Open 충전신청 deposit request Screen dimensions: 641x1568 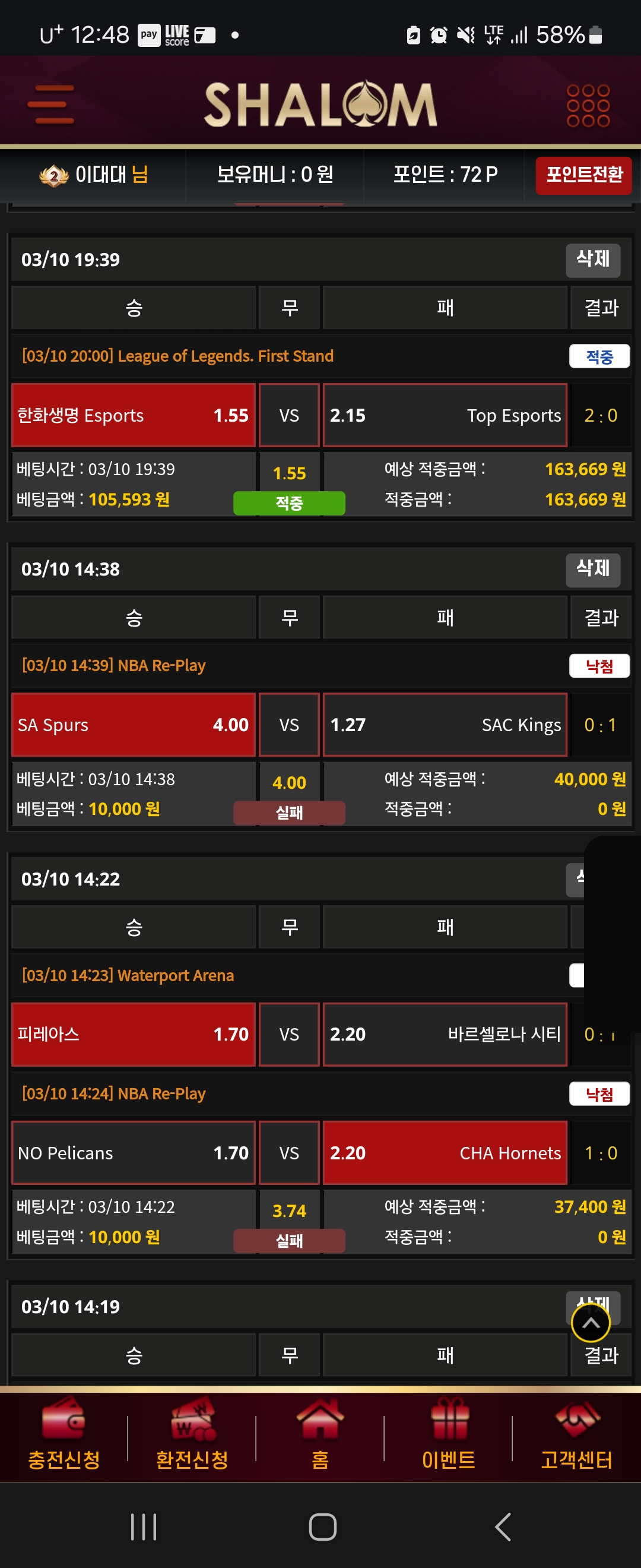click(x=64, y=1433)
